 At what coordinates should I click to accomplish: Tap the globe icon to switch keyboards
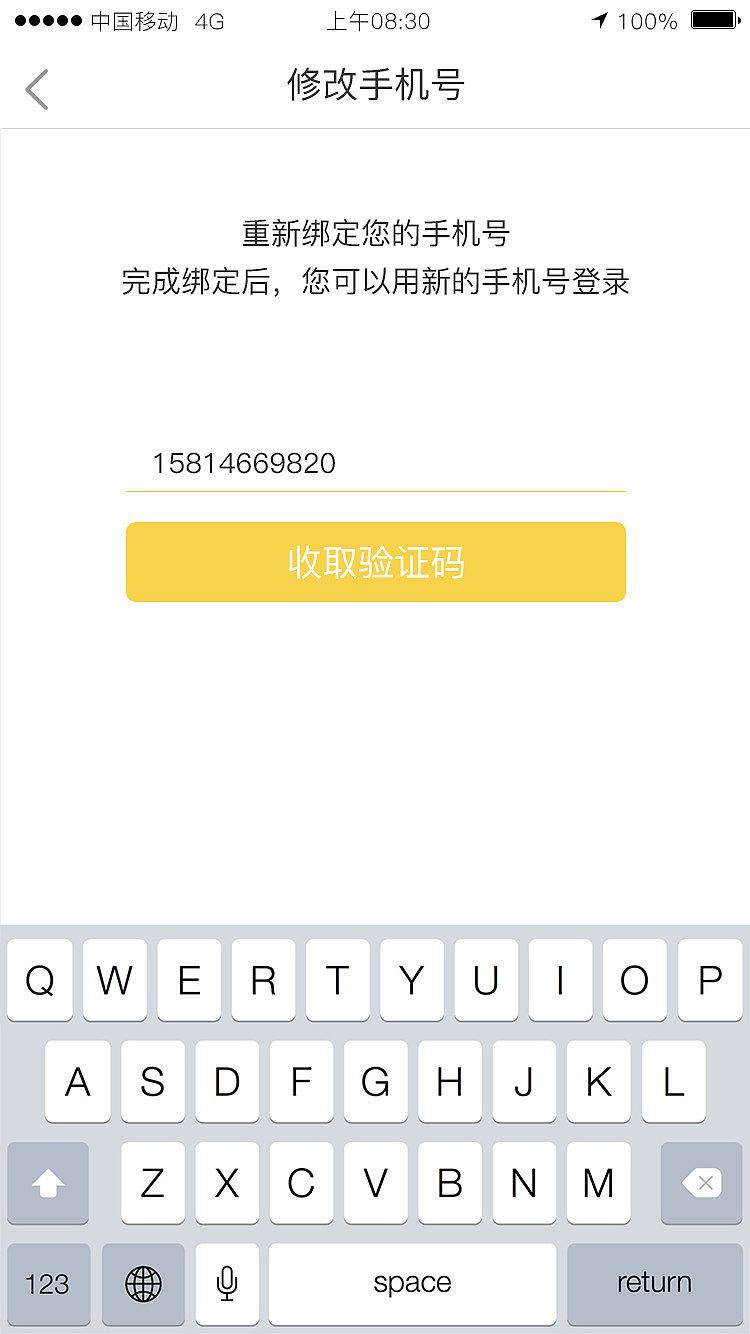click(143, 1283)
